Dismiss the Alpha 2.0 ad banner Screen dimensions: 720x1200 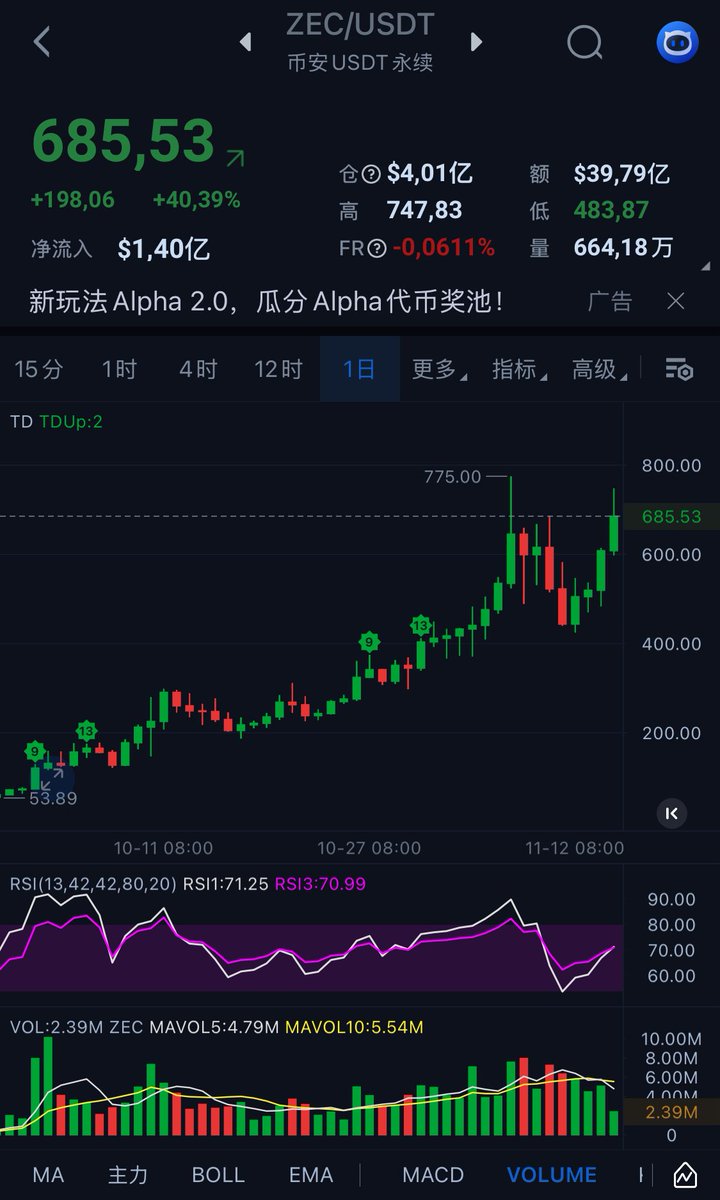tap(676, 301)
